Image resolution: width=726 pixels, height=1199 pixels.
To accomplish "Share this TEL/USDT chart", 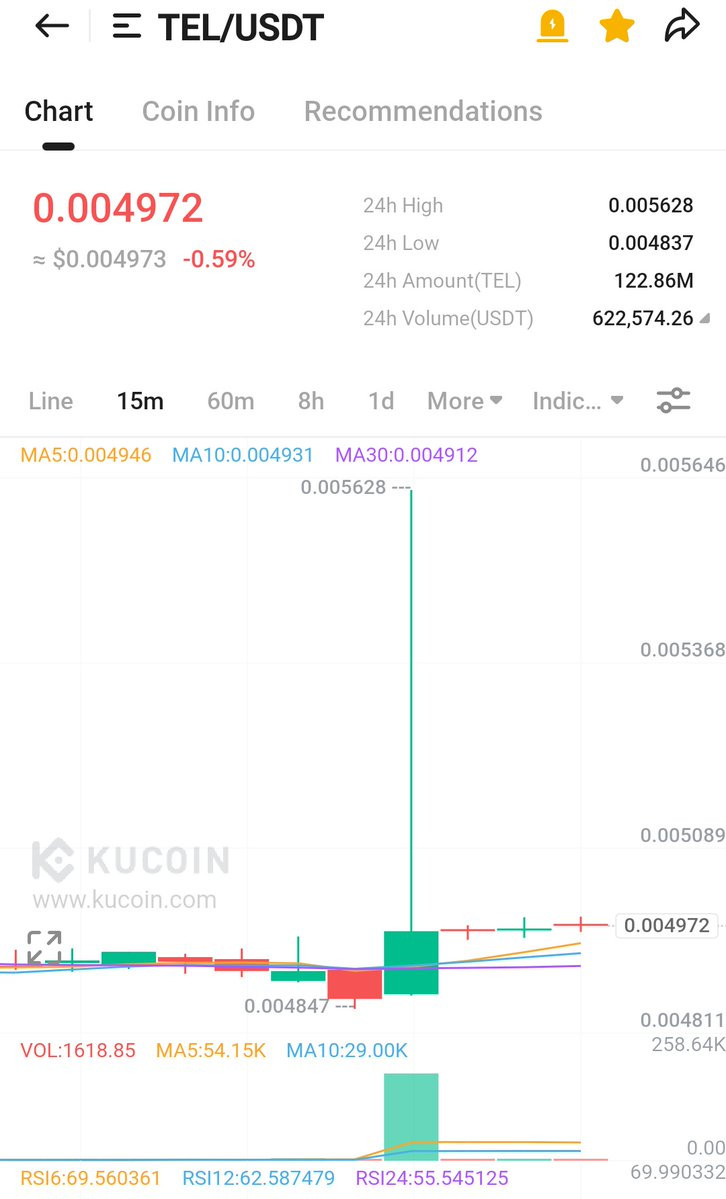I will point(682,26).
